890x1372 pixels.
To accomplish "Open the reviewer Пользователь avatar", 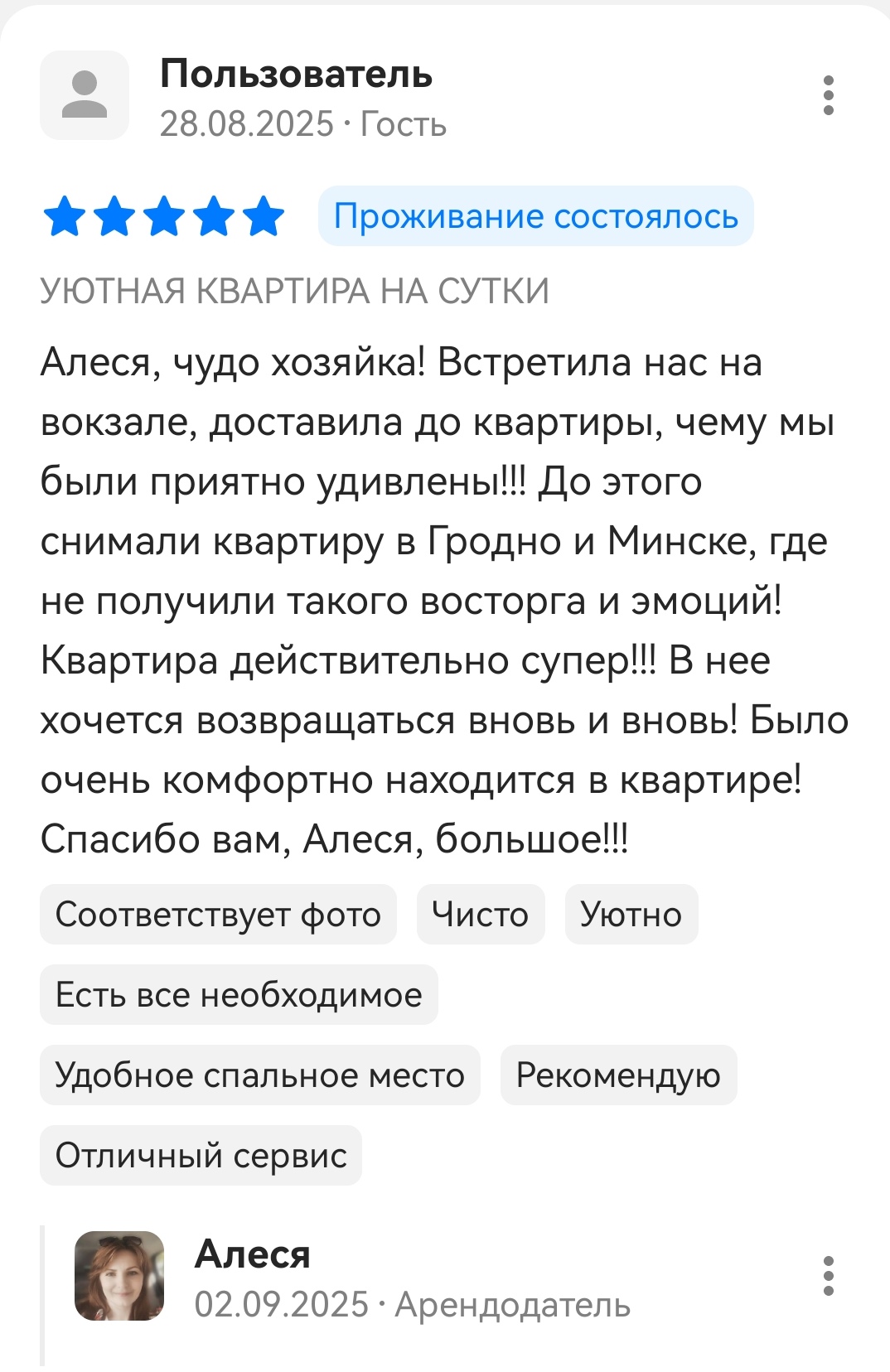I will coord(85,95).
